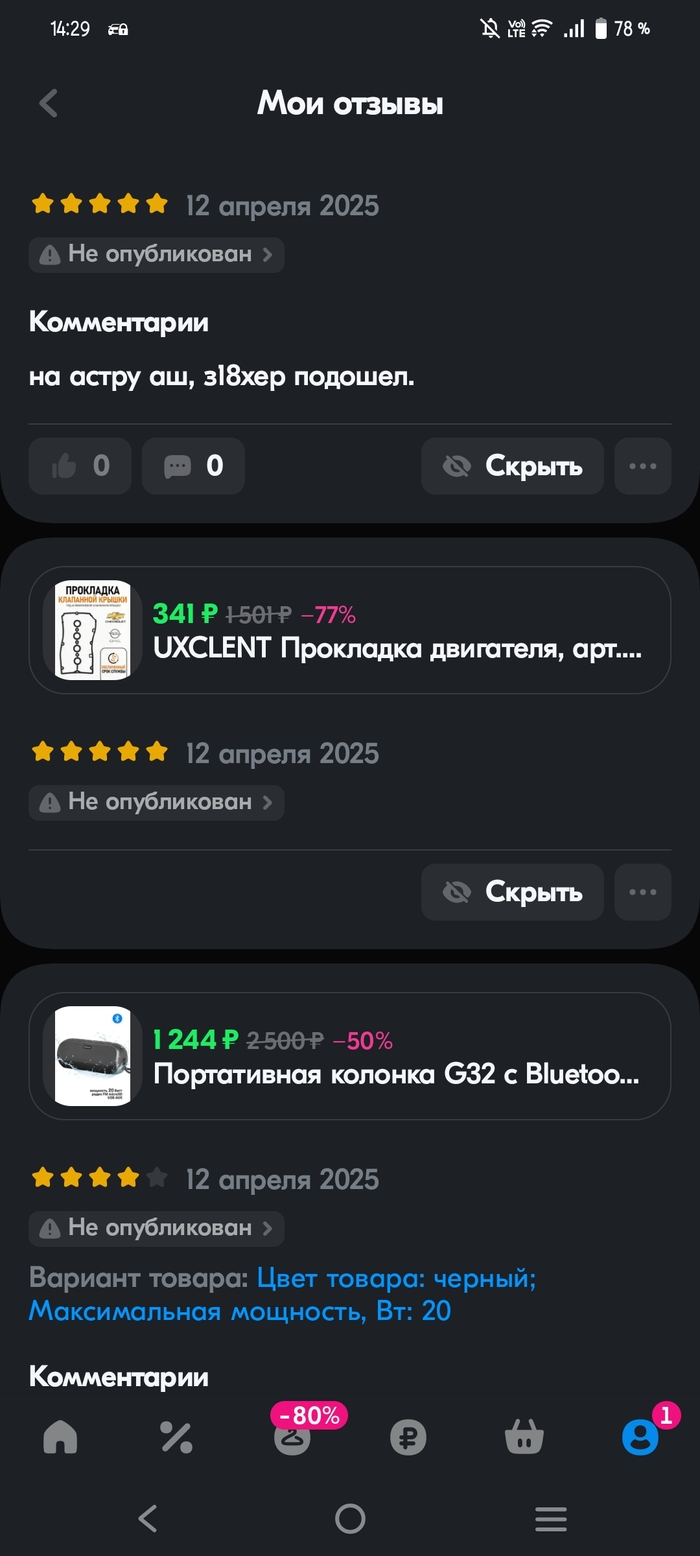The width and height of the screenshot is (700, 1556).
Task: Tap the system home button
Action: (350, 1519)
